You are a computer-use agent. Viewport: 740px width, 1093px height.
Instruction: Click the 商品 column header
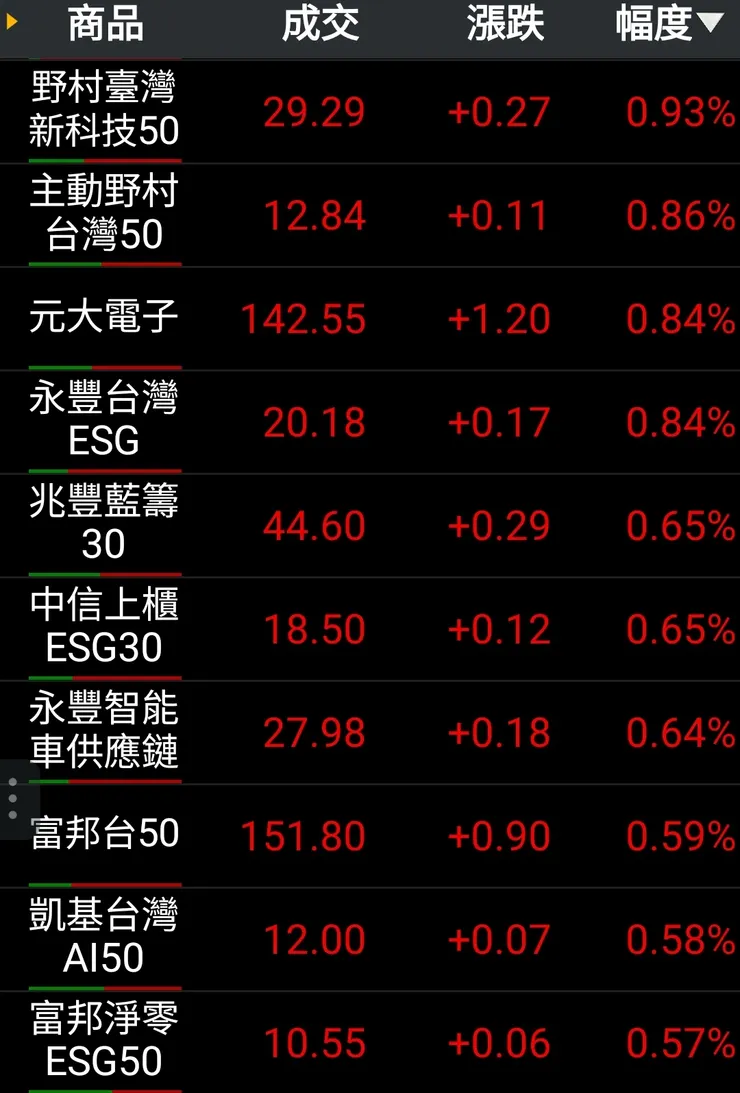[105, 27]
